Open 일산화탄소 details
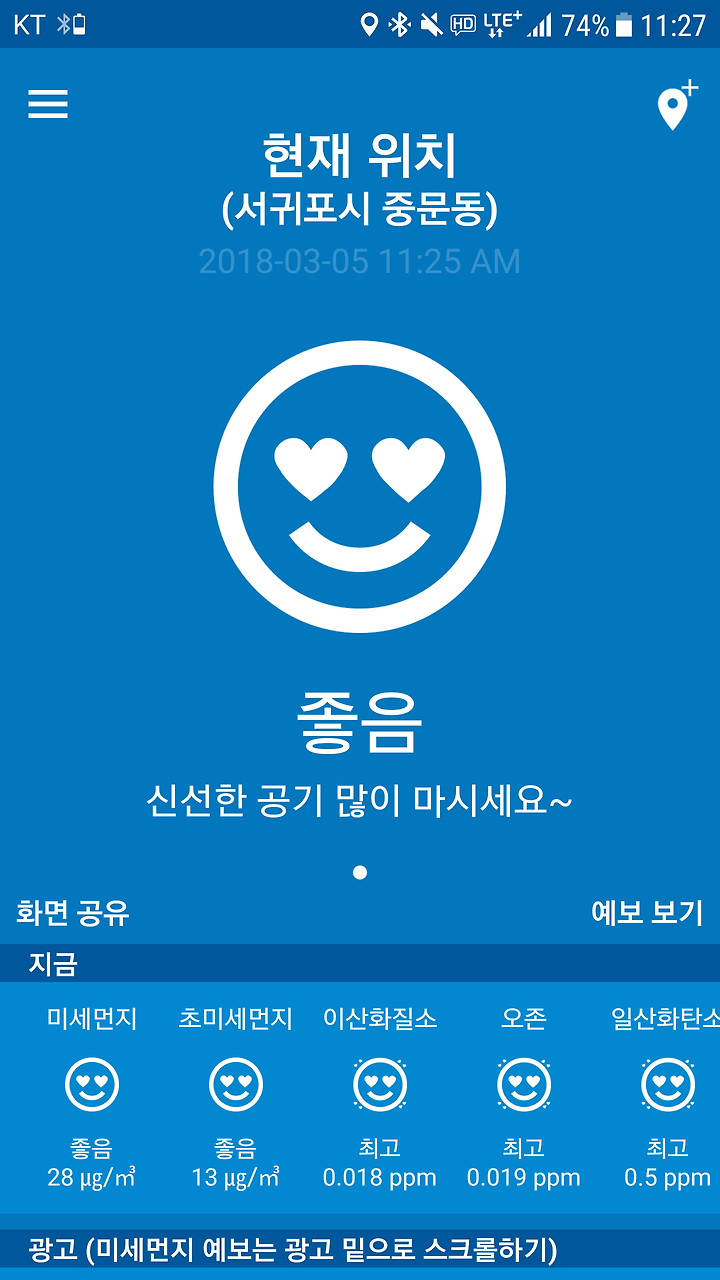The image size is (720, 1280). click(x=664, y=1098)
